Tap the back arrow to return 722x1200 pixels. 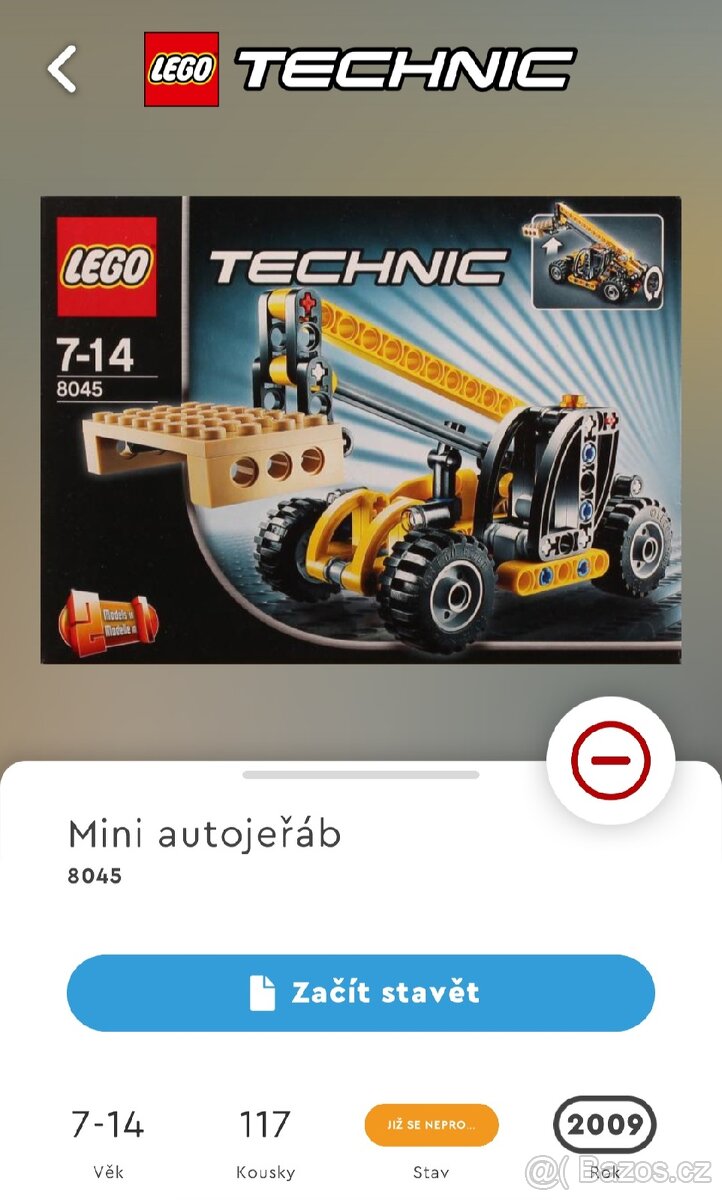62,69
